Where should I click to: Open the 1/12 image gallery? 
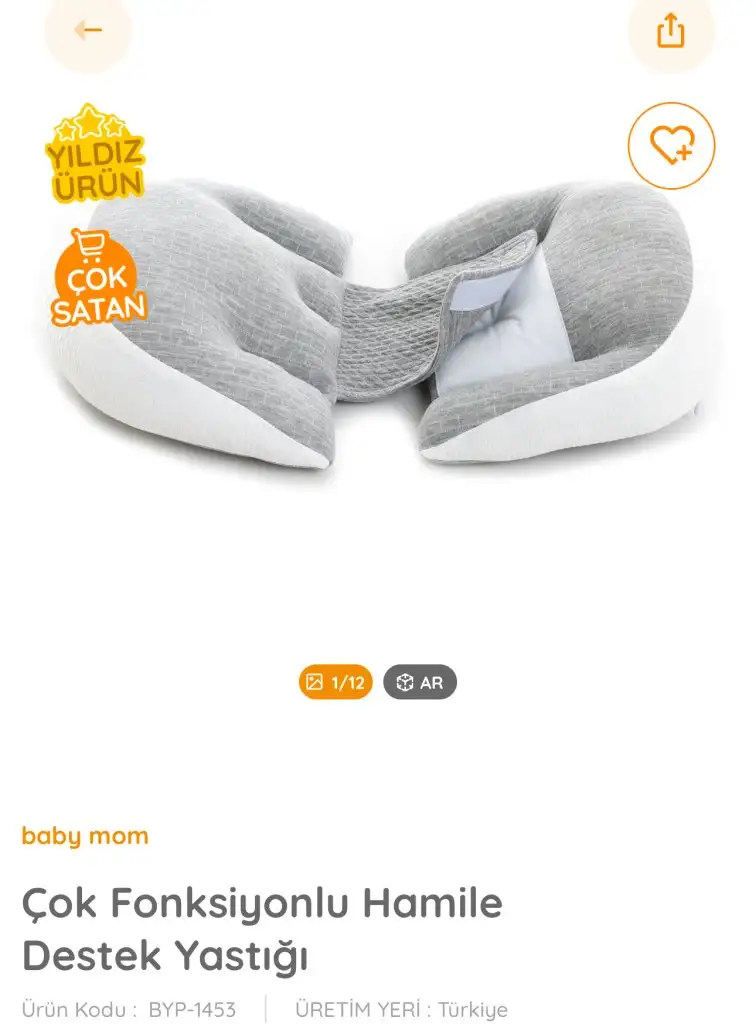pyautogui.click(x=336, y=683)
